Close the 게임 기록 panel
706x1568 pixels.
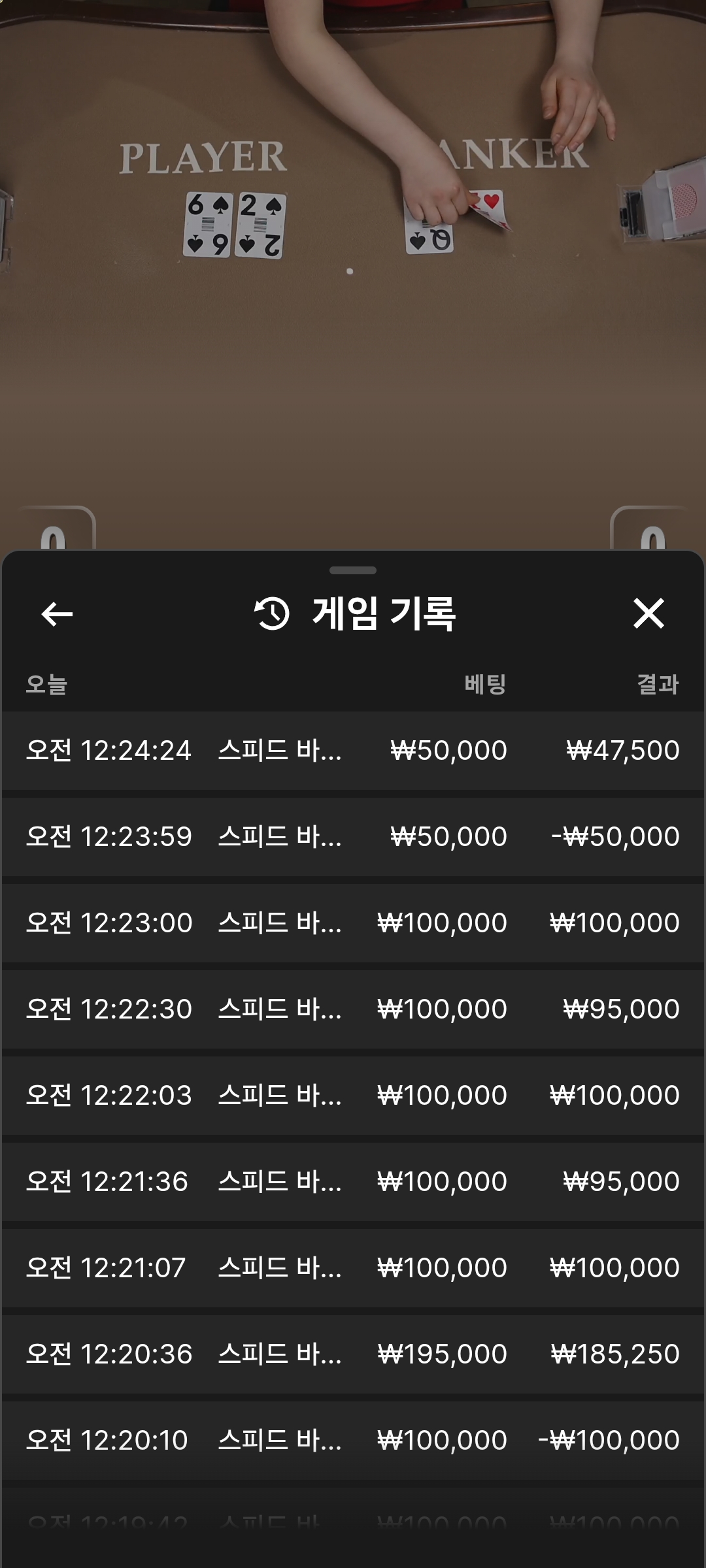coord(648,613)
